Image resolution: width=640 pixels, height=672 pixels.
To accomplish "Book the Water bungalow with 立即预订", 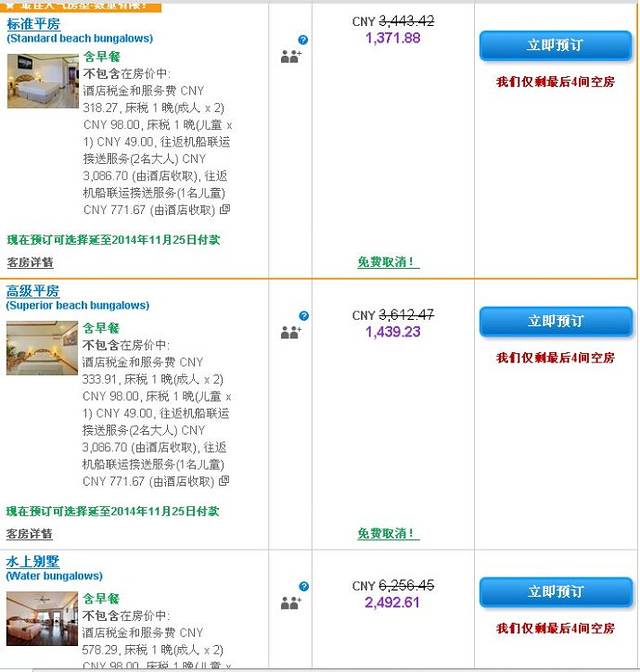I will tap(555, 592).
